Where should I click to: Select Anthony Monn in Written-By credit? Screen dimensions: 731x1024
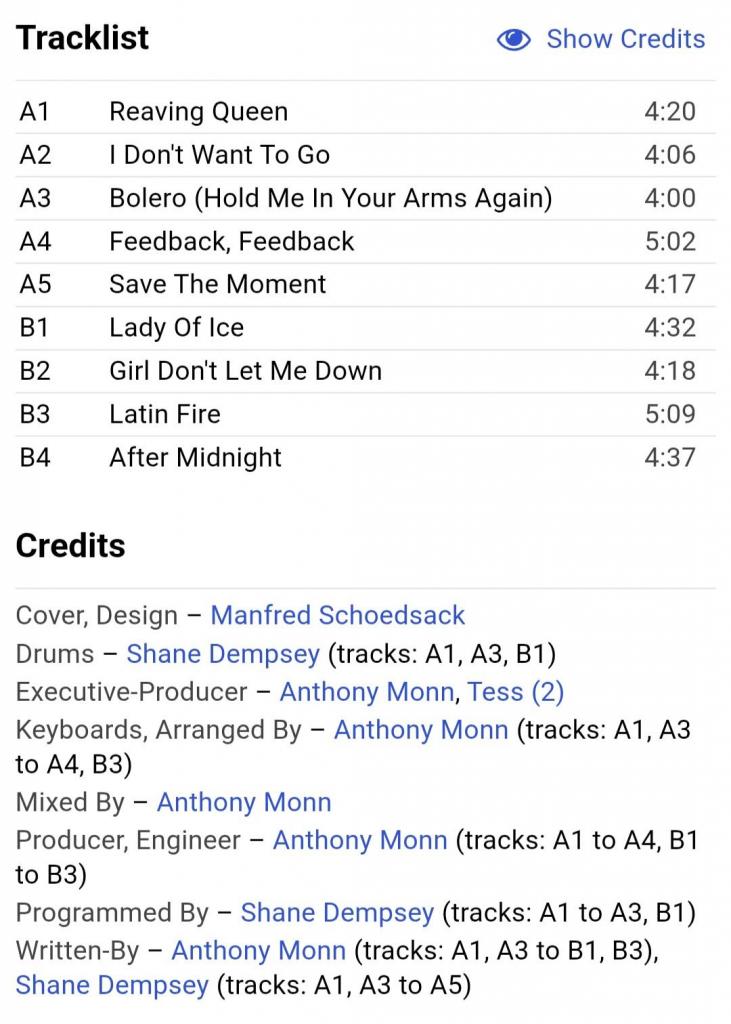(258, 950)
